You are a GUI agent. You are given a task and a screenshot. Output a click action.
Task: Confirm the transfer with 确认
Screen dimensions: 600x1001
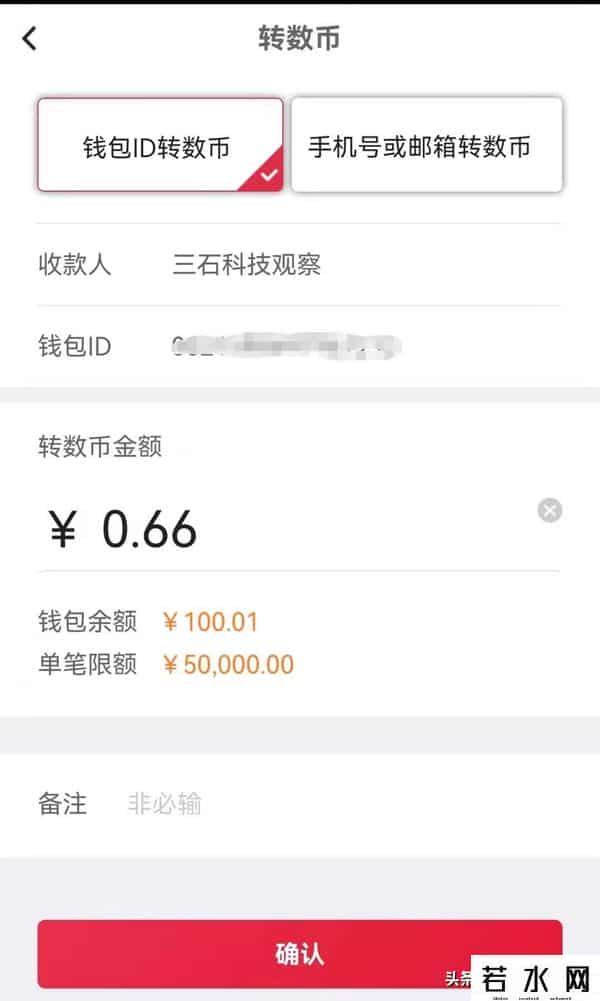[299, 953]
